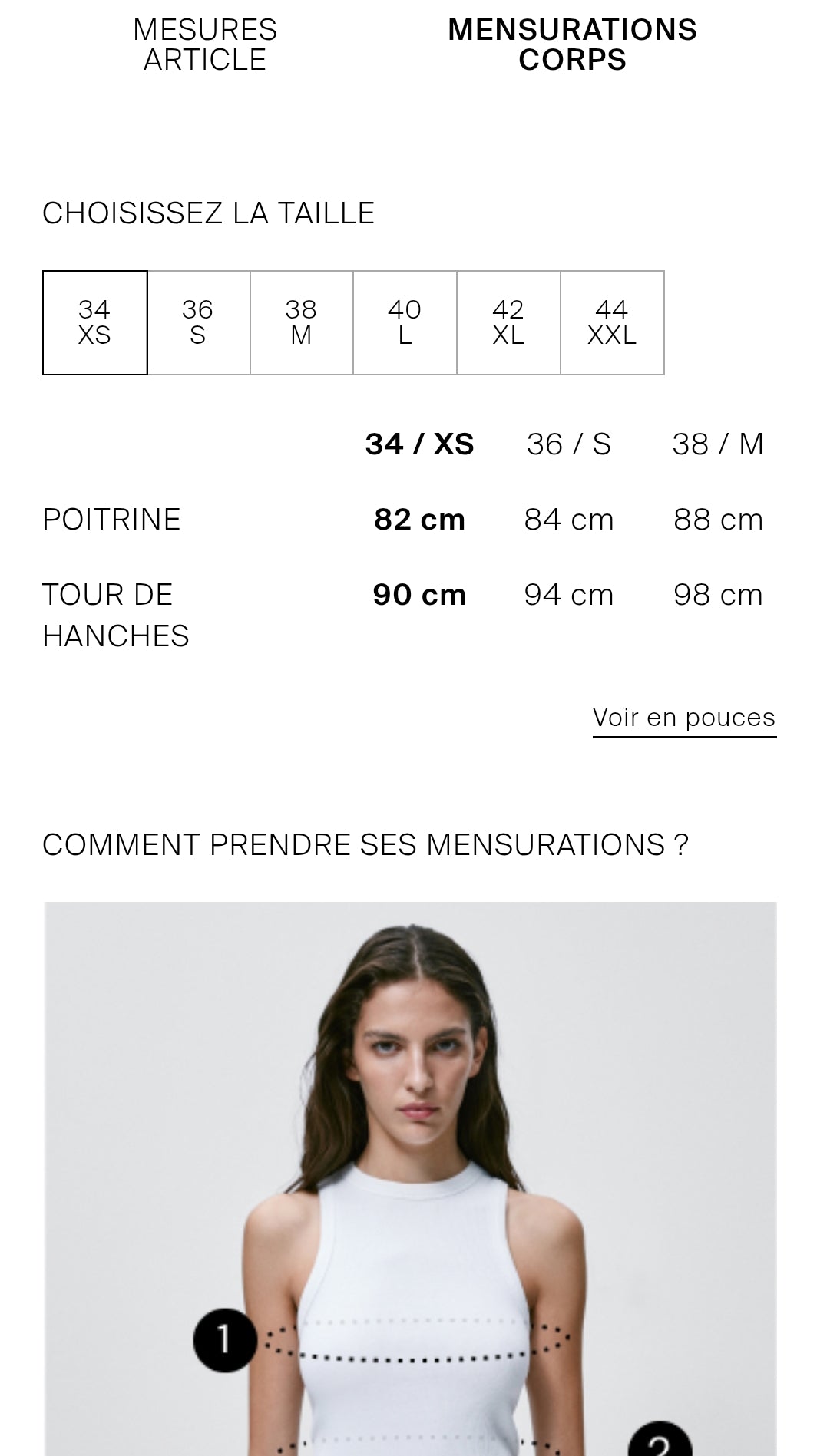Click the 82 cm chest value for XS

pos(419,519)
